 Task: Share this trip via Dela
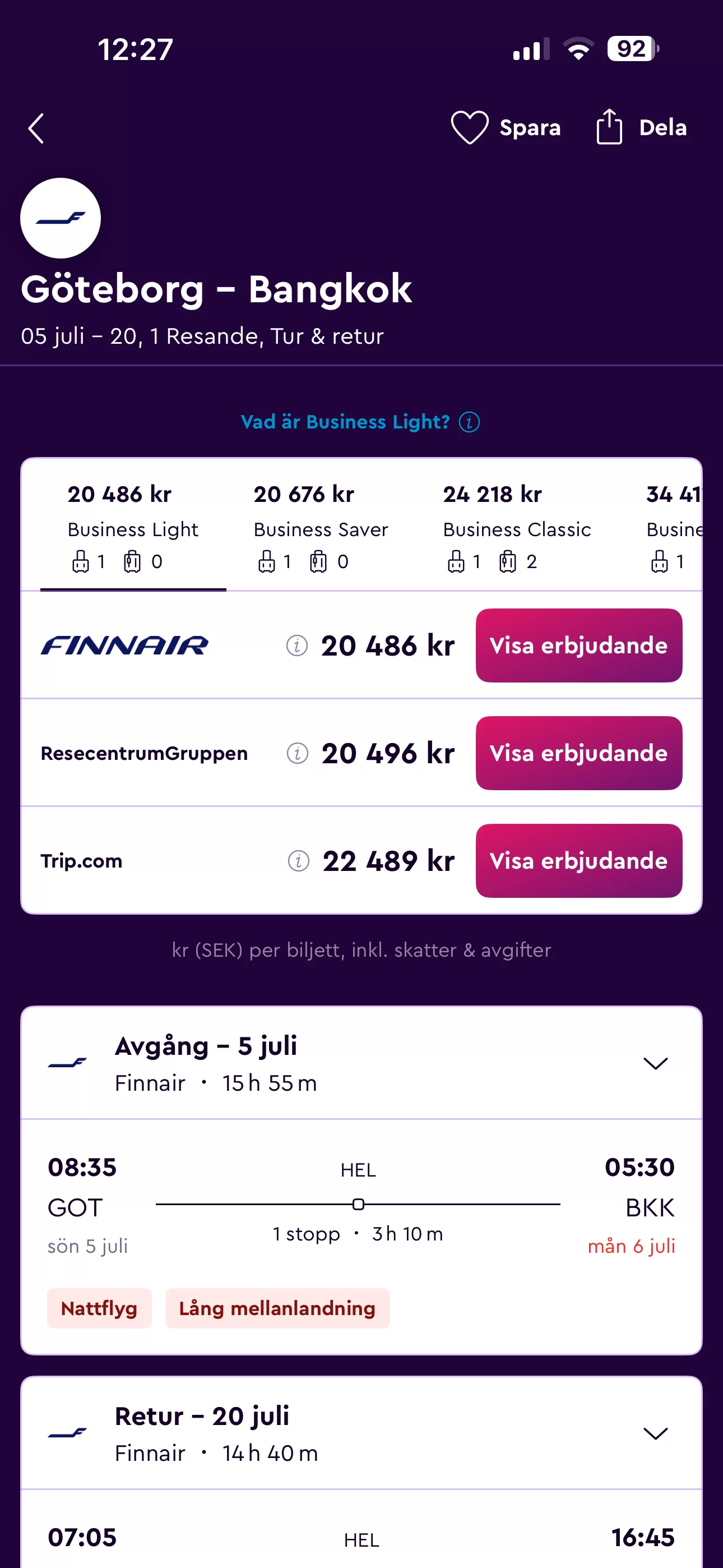(x=641, y=128)
